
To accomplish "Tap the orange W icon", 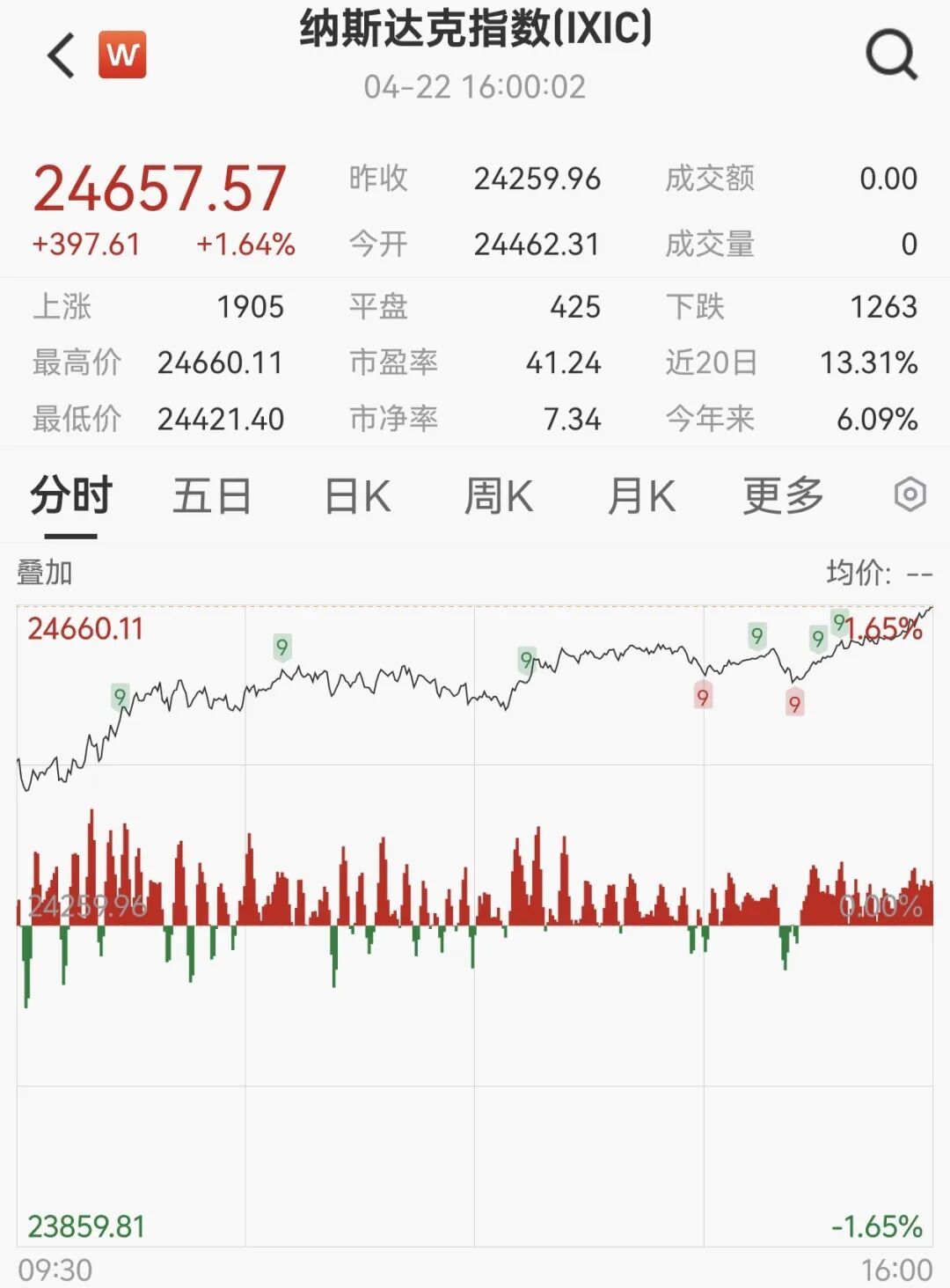I will pyautogui.click(x=122, y=55).
